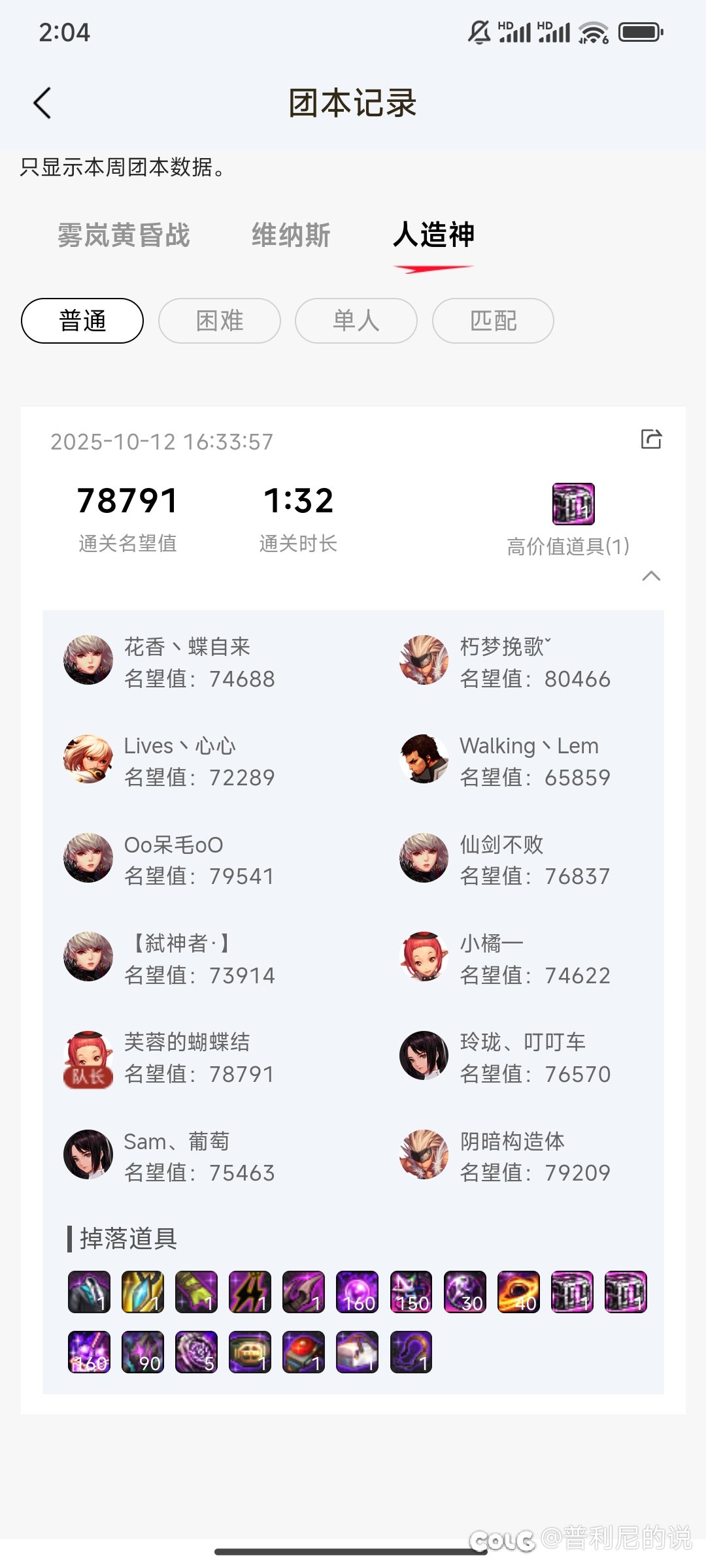Filter by 单人 mode

tap(356, 321)
